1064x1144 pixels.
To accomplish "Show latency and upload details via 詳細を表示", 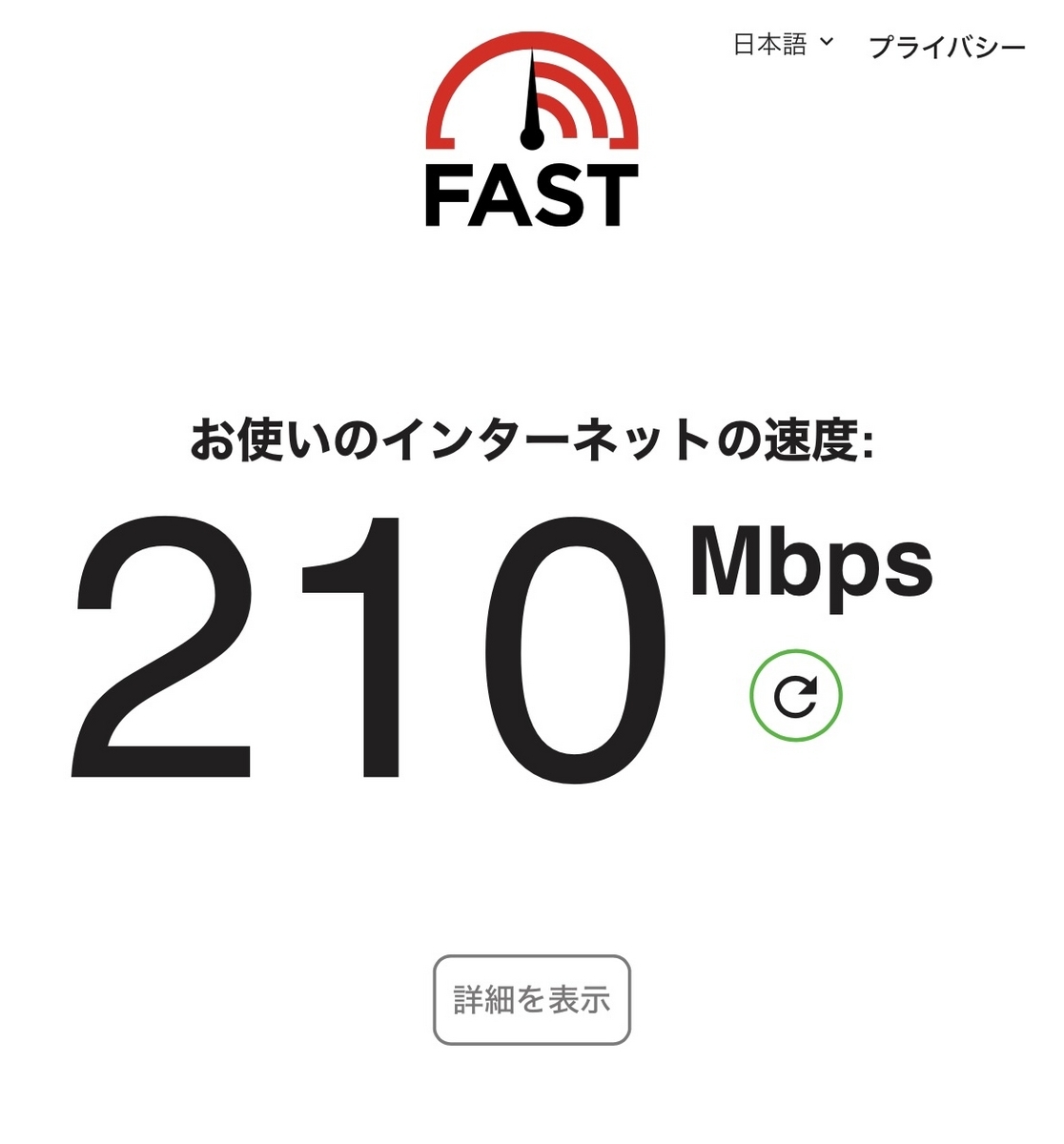I will (531, 1000).
